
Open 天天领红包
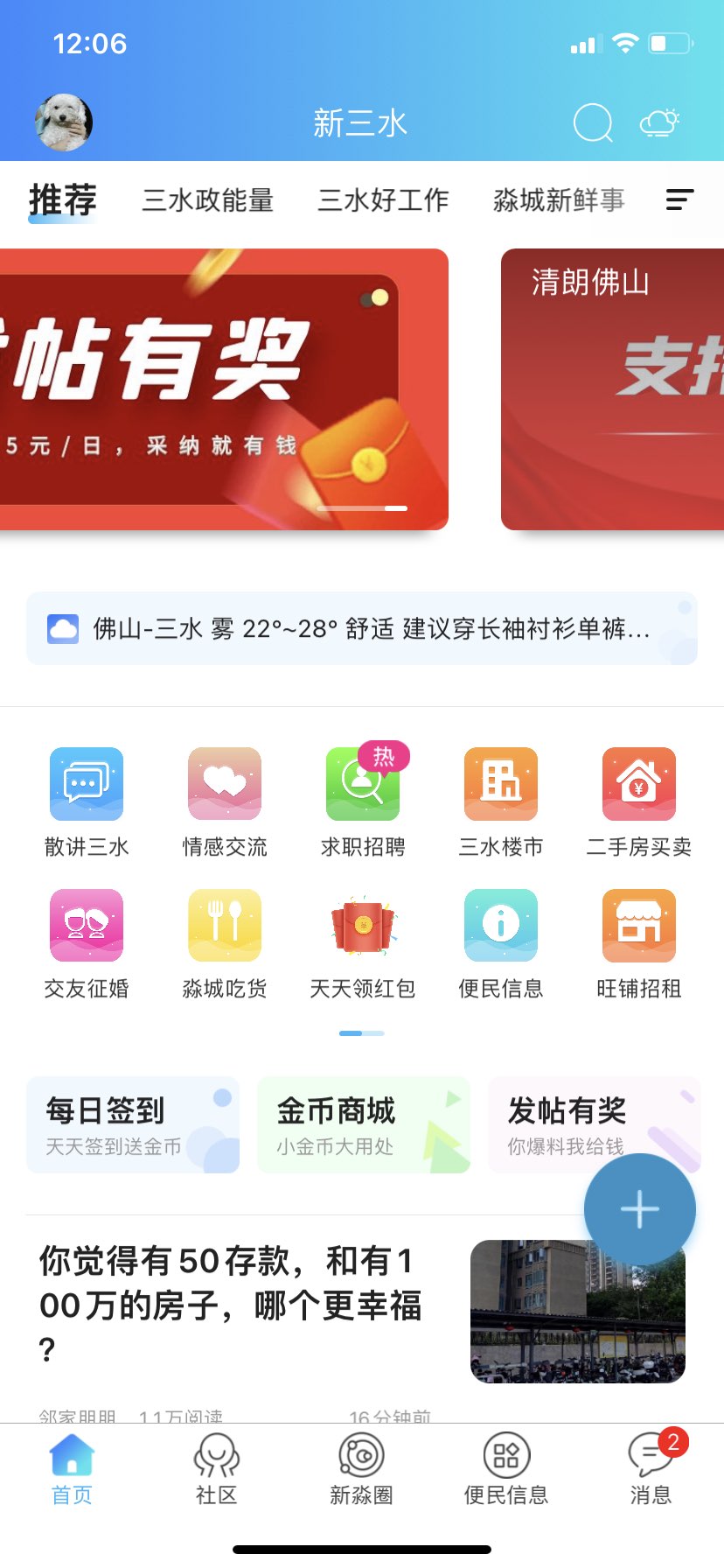pos(363,943)
